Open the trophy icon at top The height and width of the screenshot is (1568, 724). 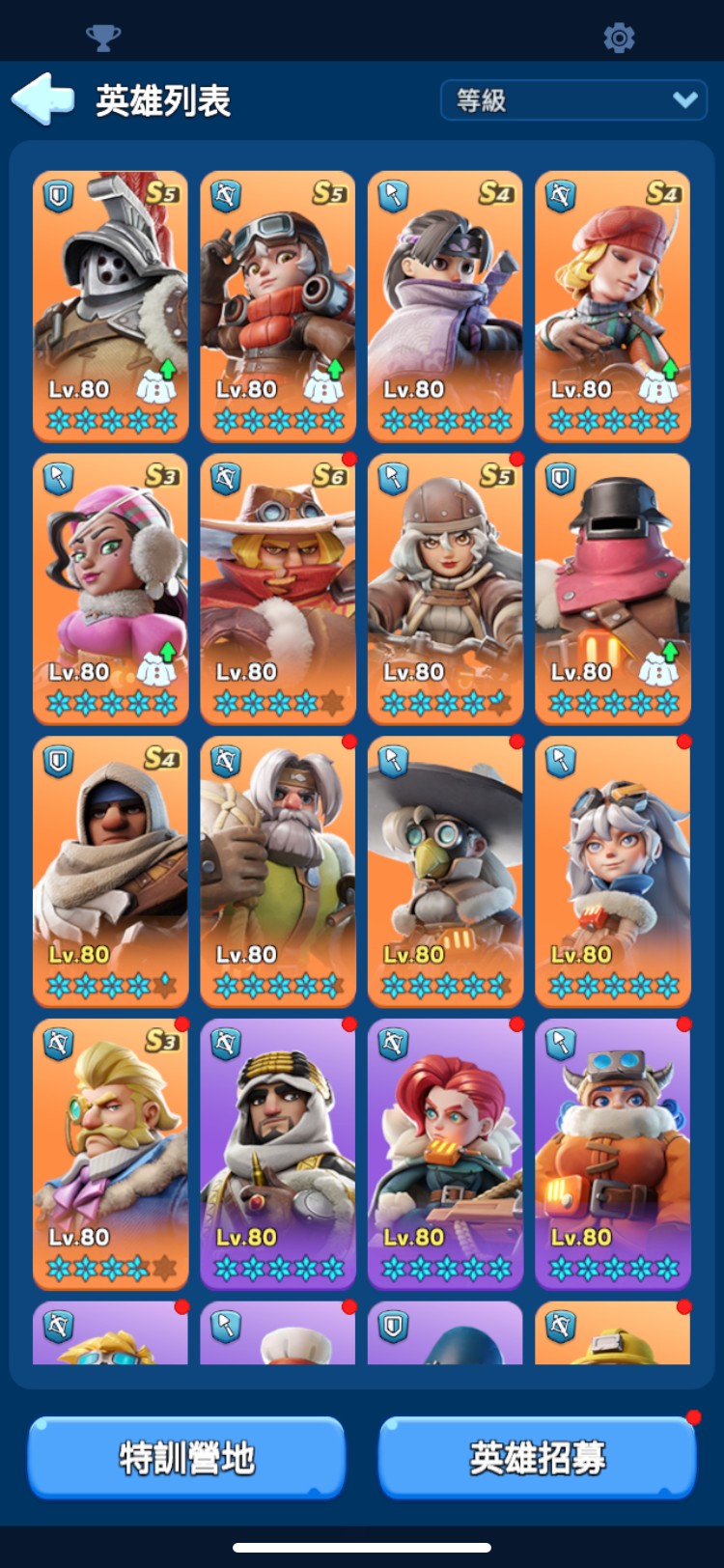pos(103,38)
